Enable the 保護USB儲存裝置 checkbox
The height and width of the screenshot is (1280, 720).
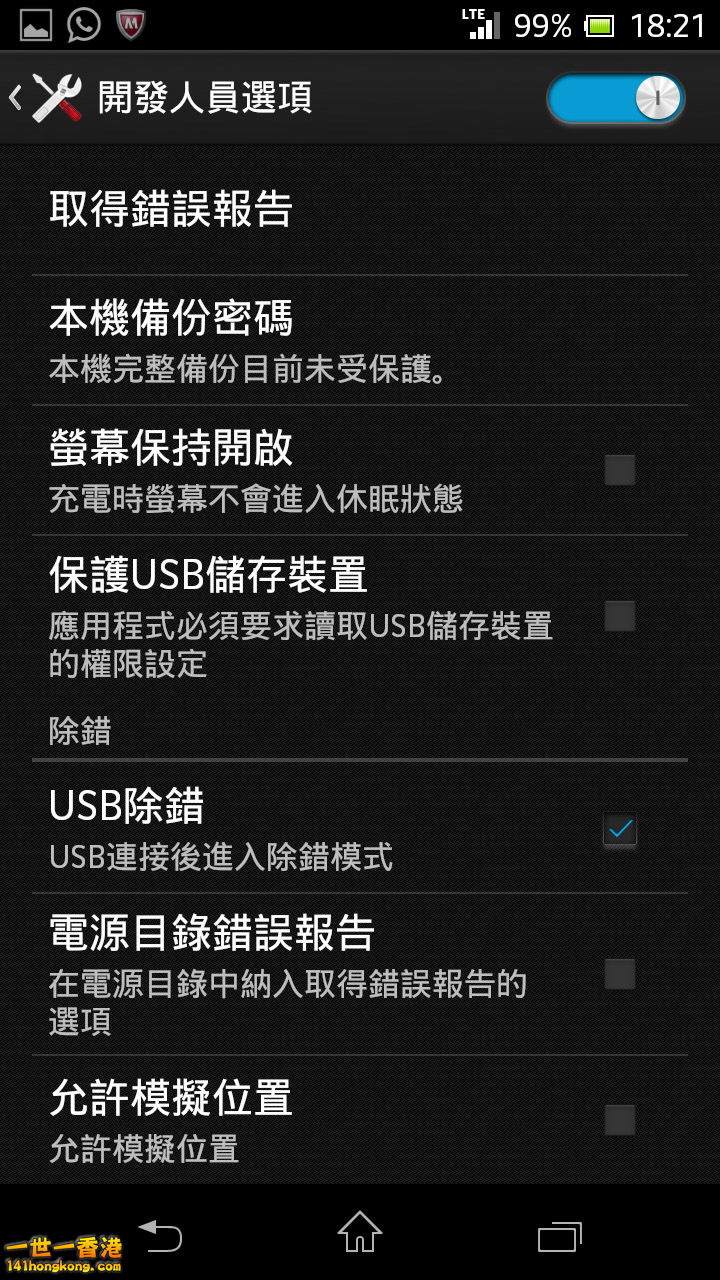619,616
